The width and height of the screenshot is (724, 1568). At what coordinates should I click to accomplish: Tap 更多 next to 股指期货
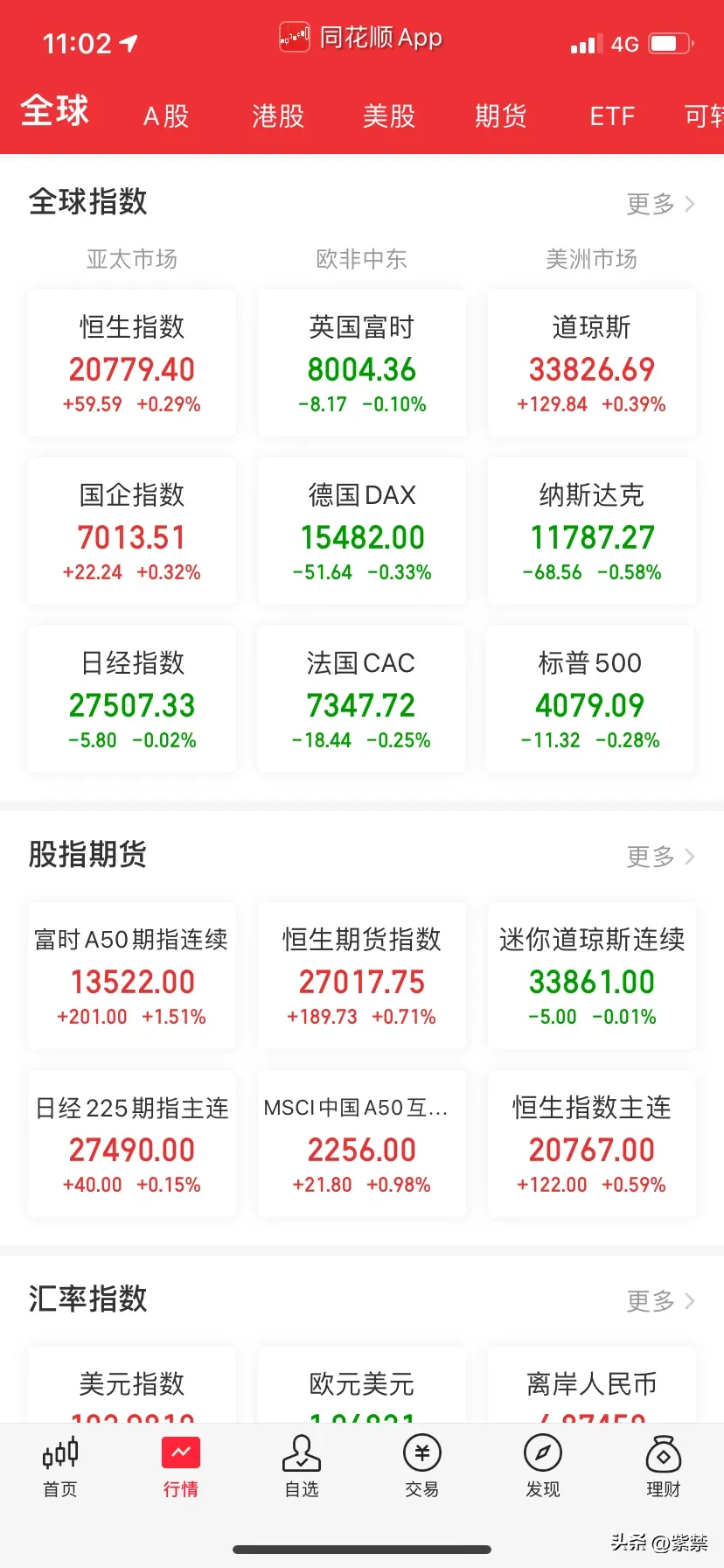click(x=660, y=856)
